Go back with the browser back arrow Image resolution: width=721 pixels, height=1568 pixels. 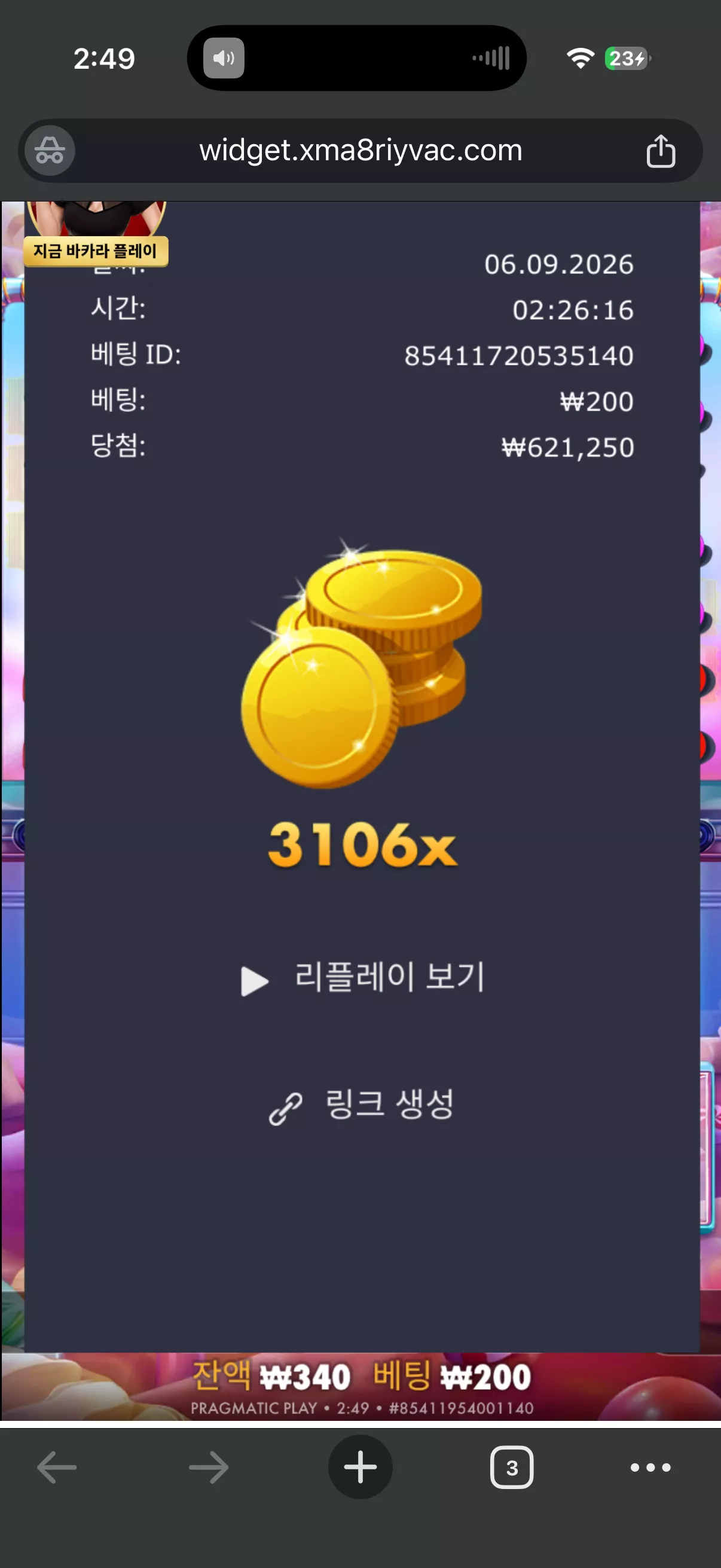[x=57, y=1468]
